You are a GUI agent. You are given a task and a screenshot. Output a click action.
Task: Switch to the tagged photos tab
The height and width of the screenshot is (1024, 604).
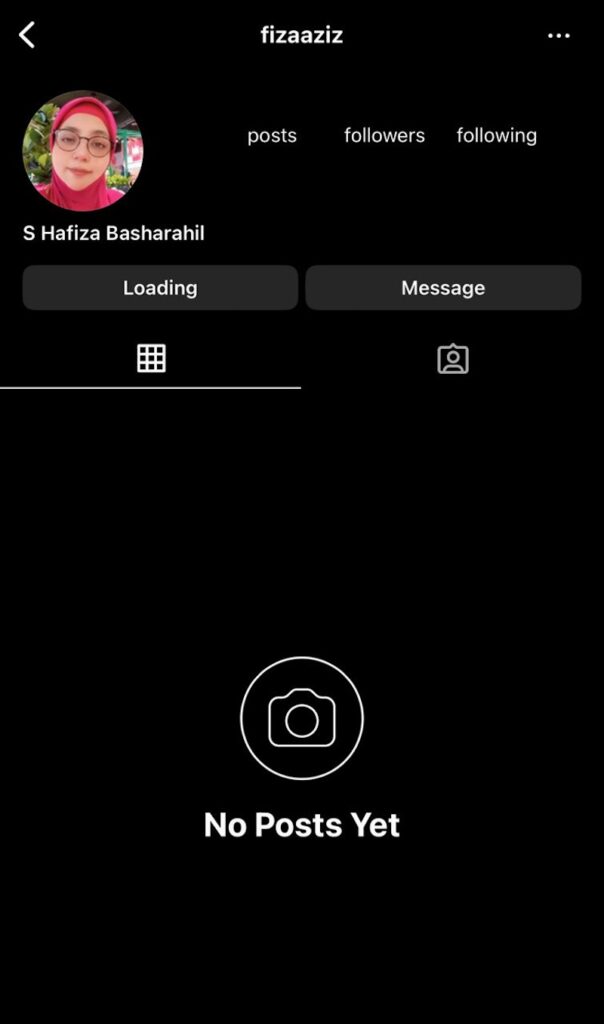453,359
